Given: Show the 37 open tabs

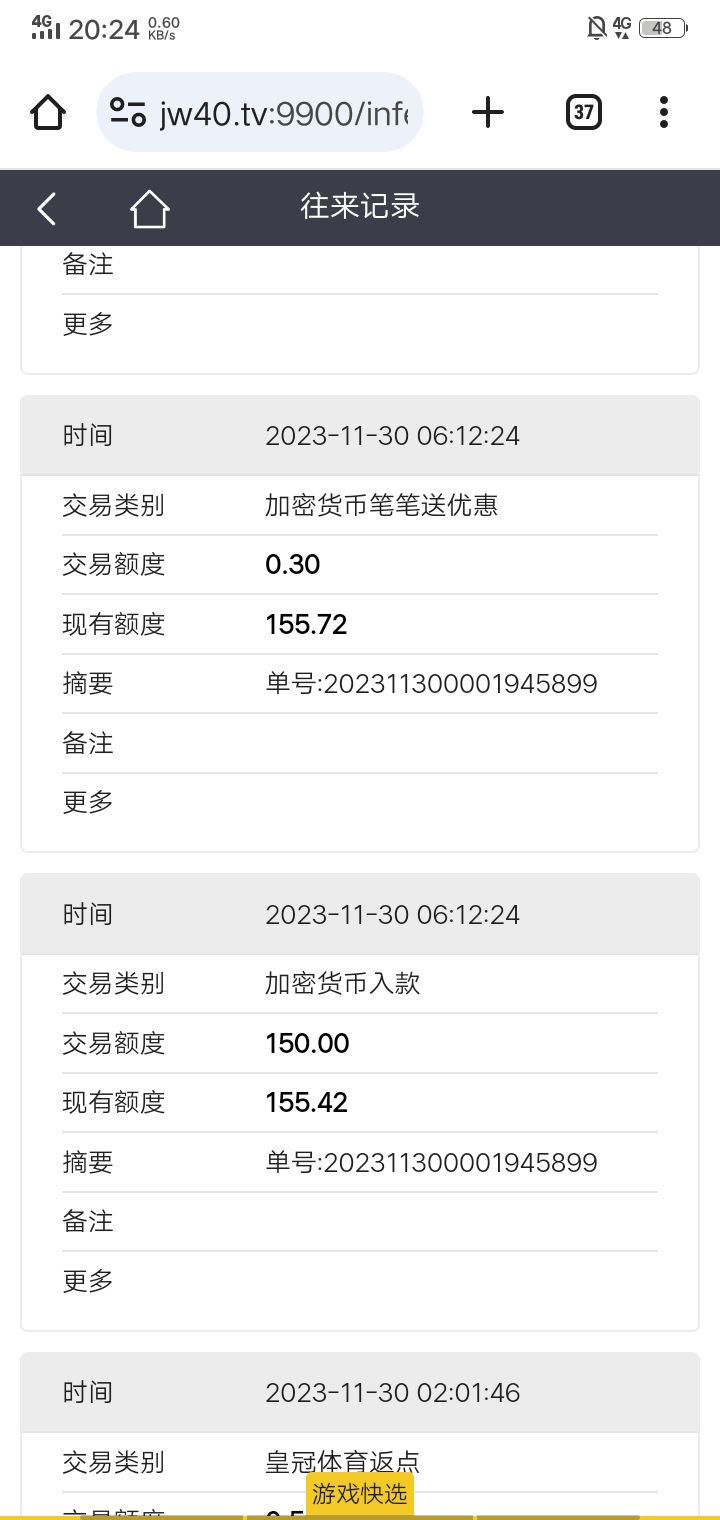Looking at the screenshot, I should [x=584, y=112].
